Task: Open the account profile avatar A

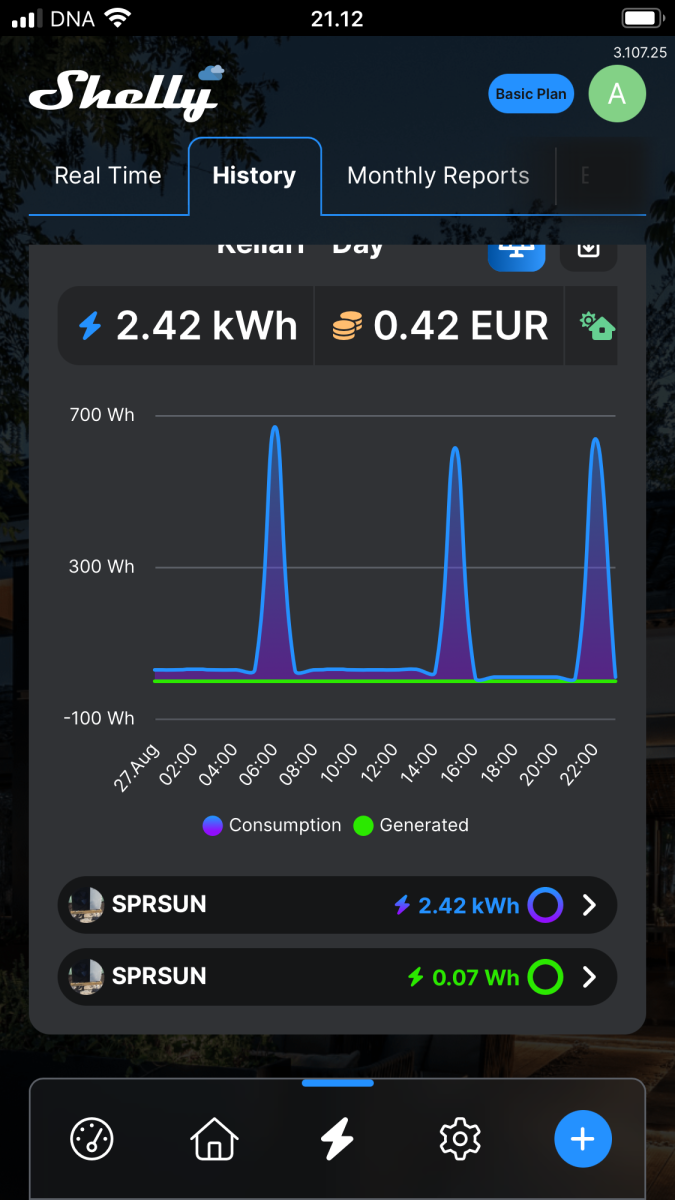Action: coord(617,94)
